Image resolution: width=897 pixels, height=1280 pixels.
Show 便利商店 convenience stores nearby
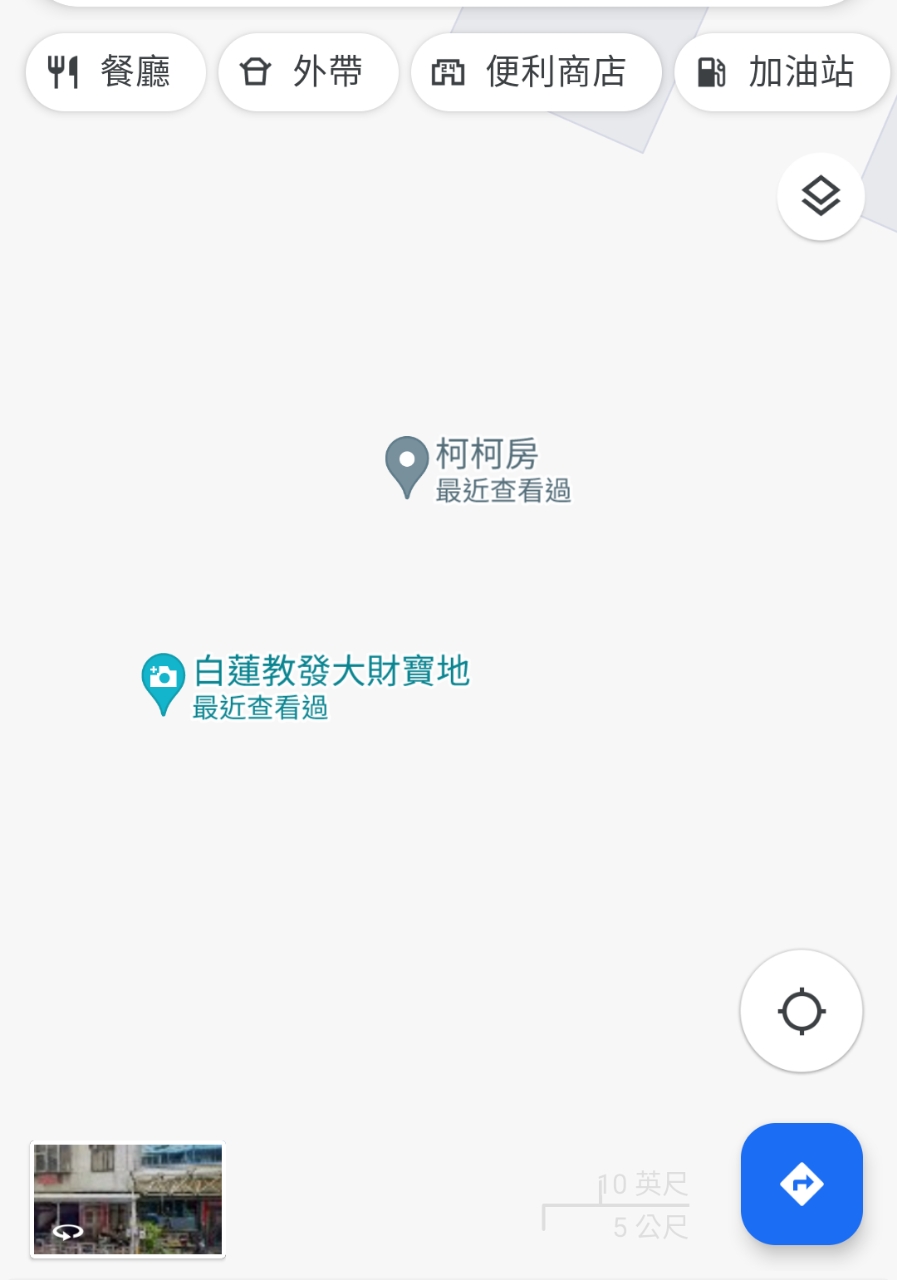tap(536, 72)
